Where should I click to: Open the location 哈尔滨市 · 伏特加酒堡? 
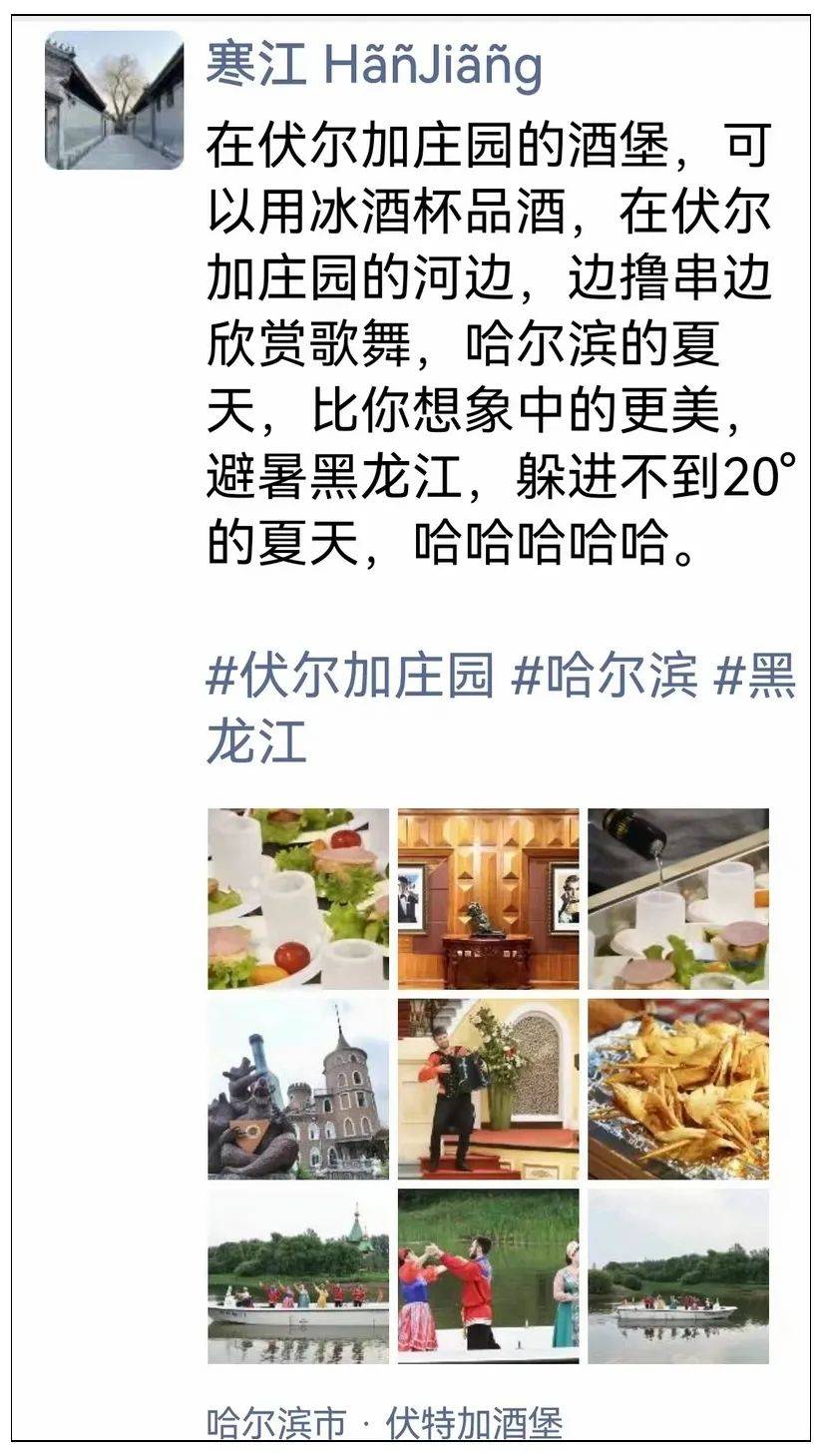pos(385,1423)
